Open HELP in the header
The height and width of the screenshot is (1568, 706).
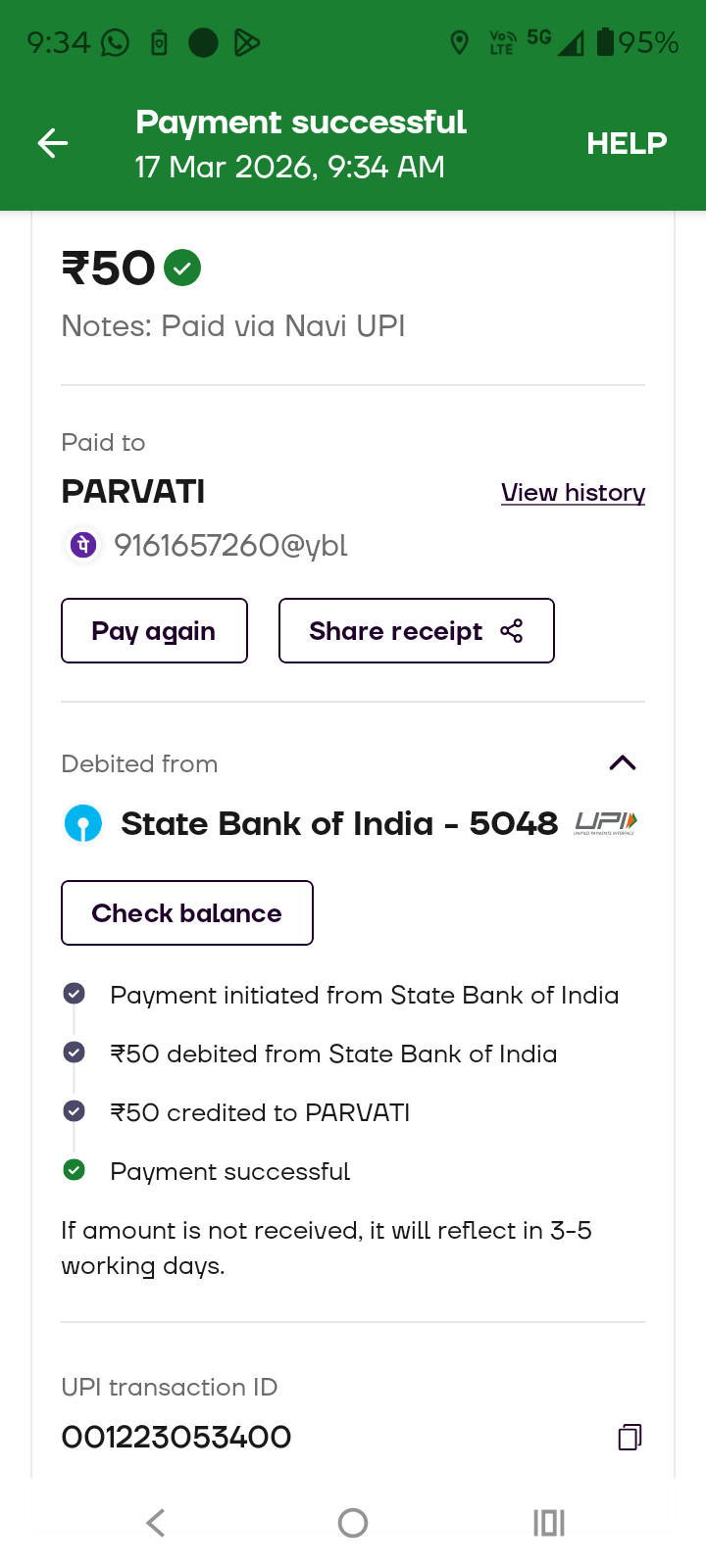point(627,143)
